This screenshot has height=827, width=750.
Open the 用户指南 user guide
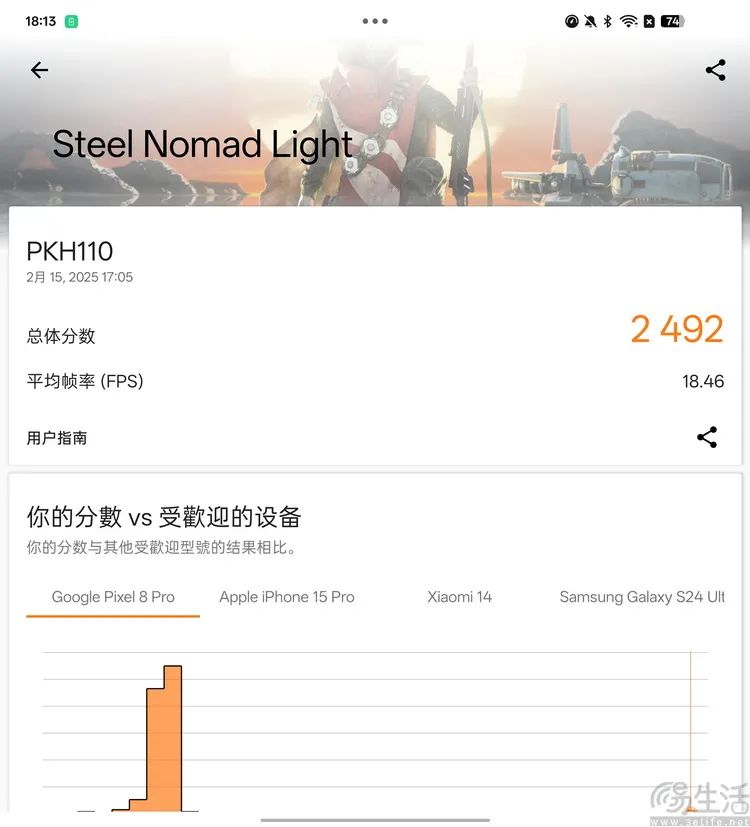[x=57, y=438]
